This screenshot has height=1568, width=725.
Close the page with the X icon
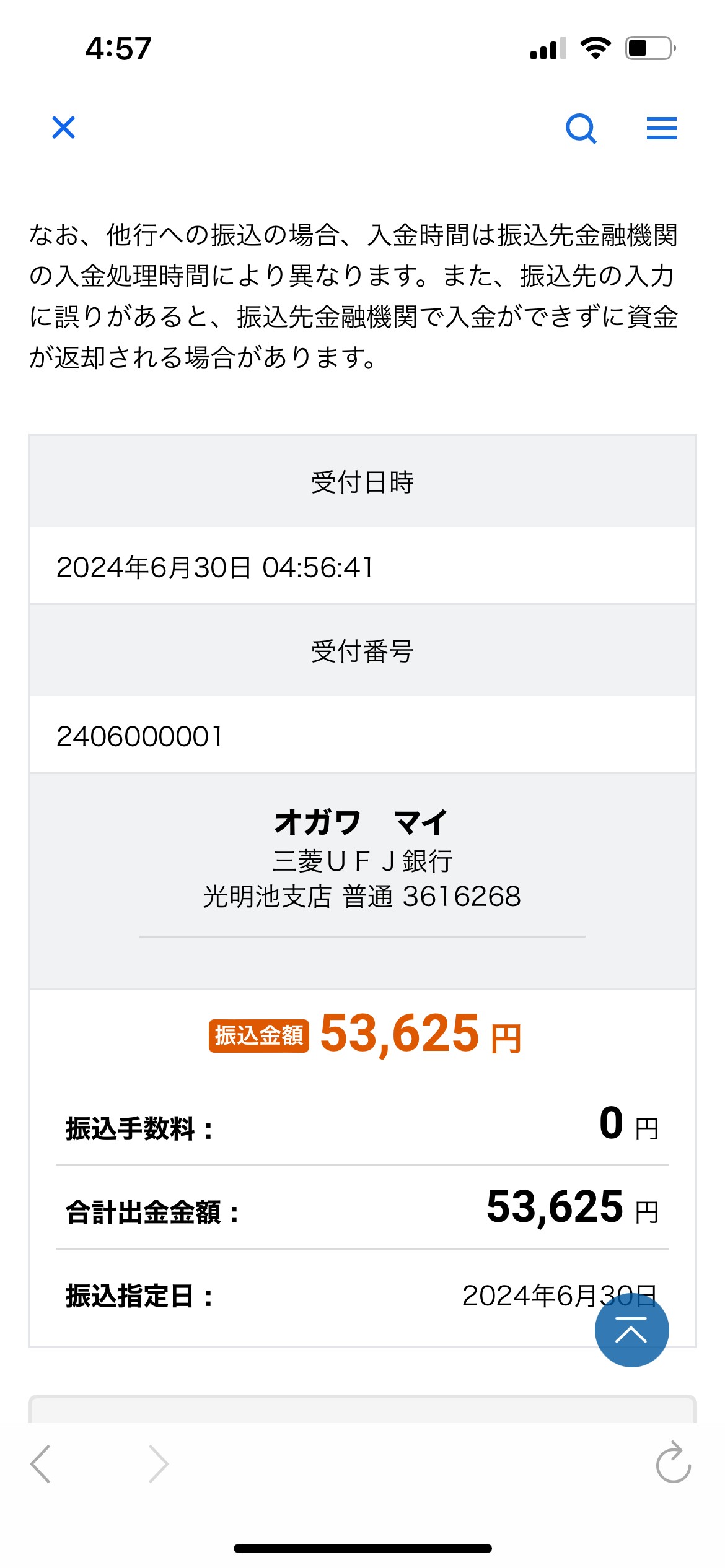(x=63, y=128)
